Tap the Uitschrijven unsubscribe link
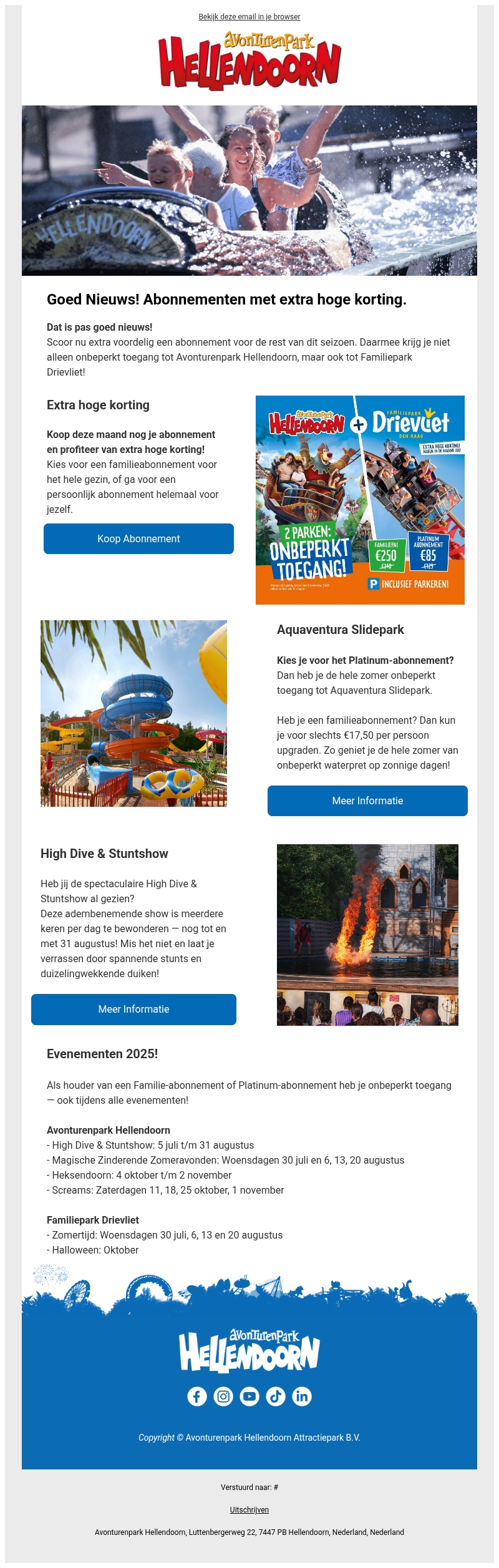Image resolution: width=499 pixels, height=1568 pixels. click(249, 1510)
